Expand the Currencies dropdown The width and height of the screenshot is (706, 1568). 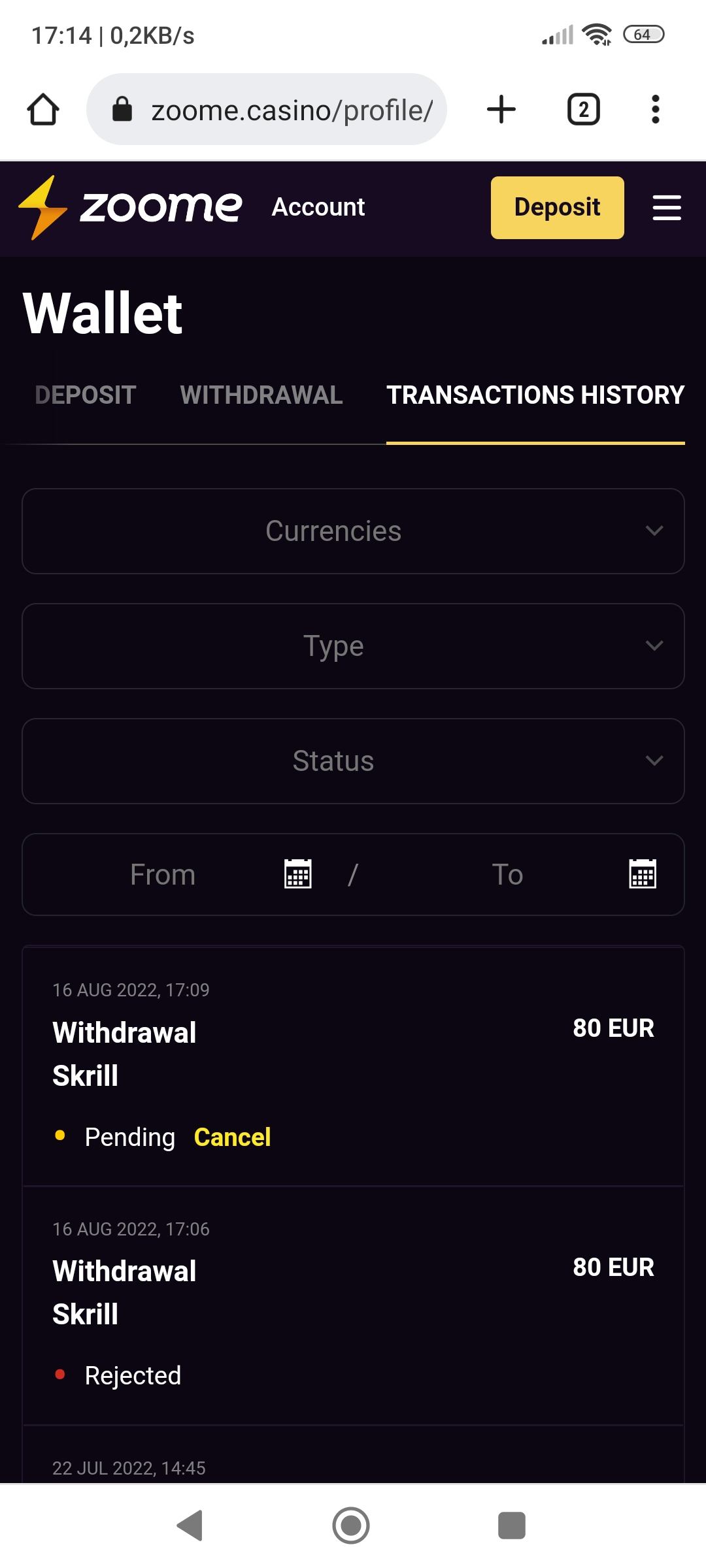click(x=353, y=531)
